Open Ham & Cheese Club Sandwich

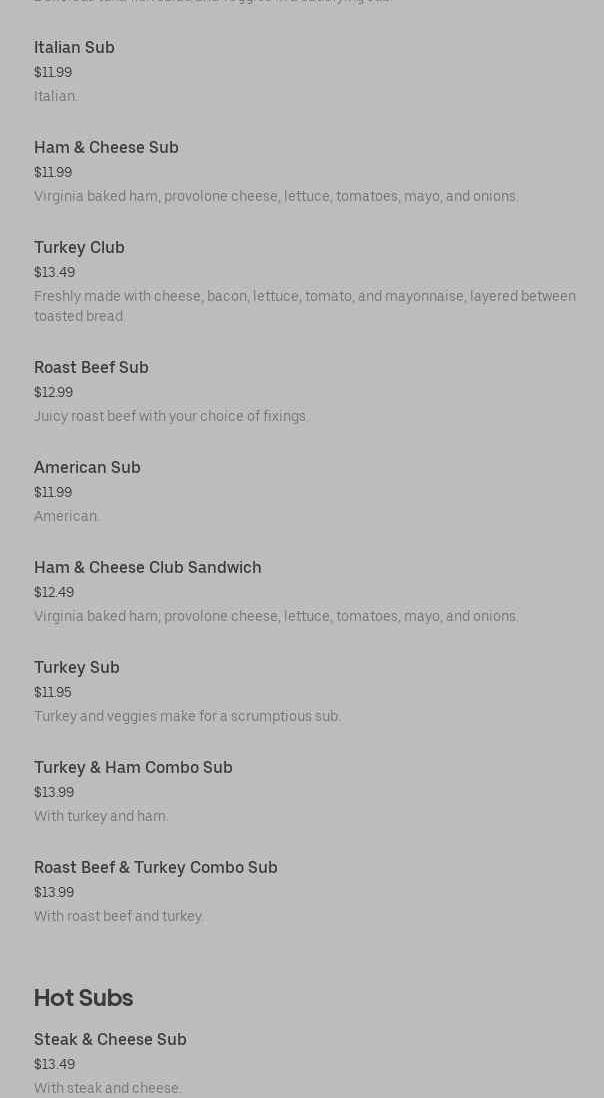click(147, 568)
